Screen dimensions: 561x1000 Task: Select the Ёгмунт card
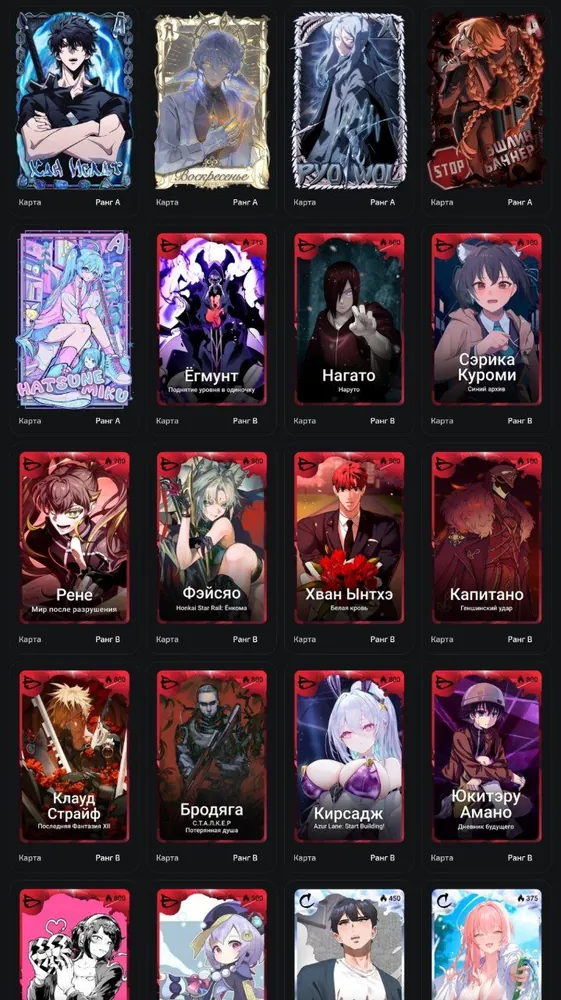pos(212,320)
